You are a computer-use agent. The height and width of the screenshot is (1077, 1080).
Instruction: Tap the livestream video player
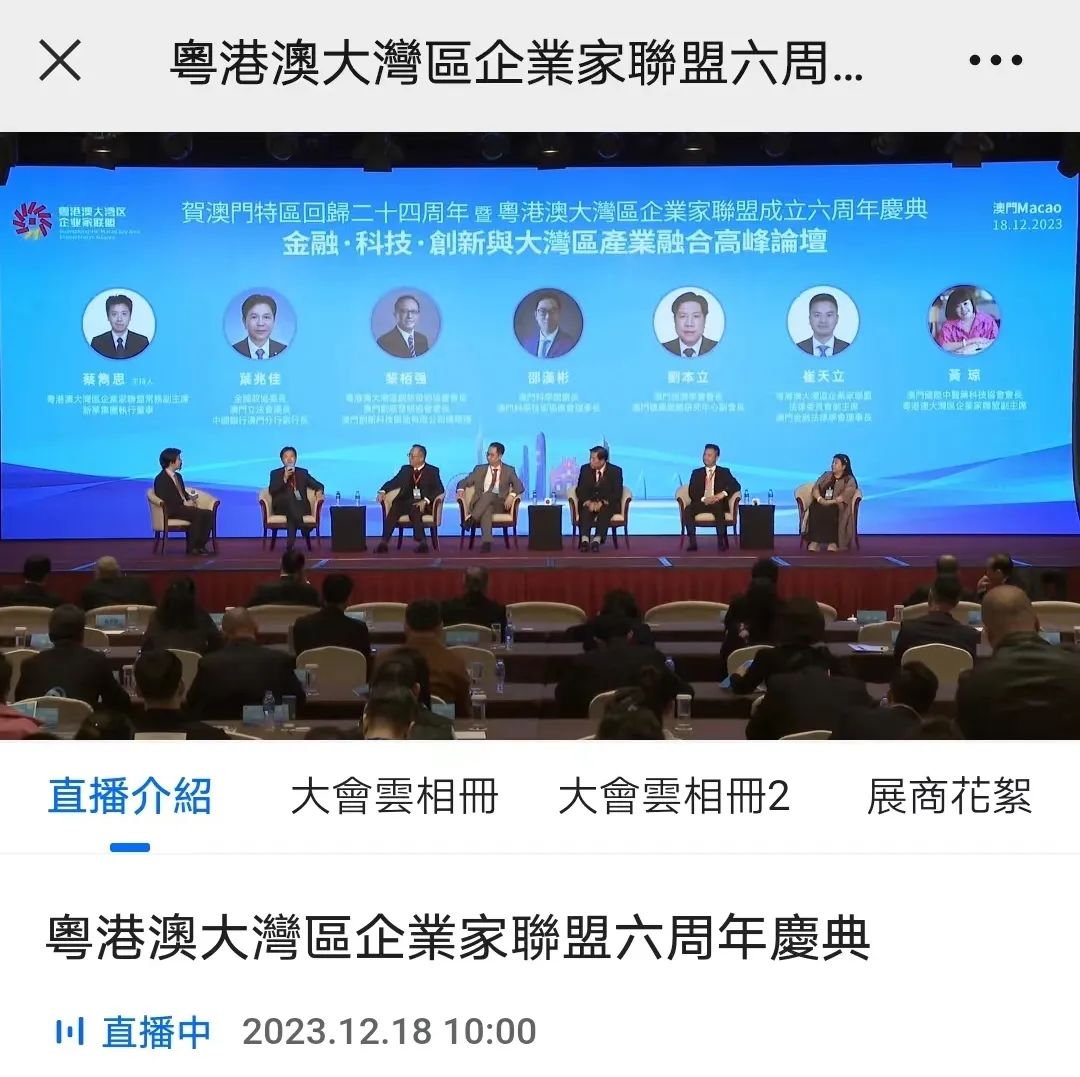(x=540, y=436)
